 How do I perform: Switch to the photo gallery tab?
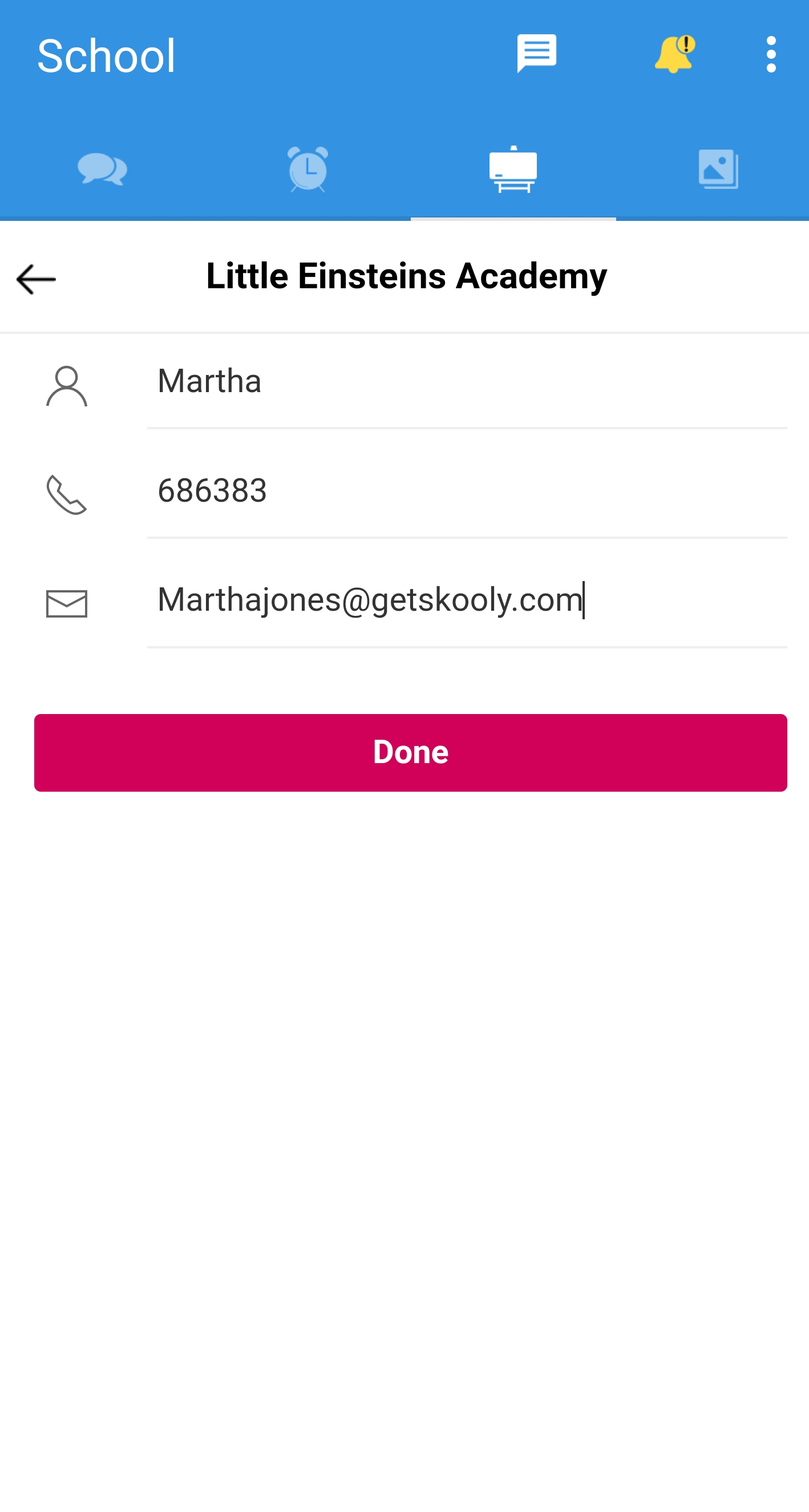[718, 169]
